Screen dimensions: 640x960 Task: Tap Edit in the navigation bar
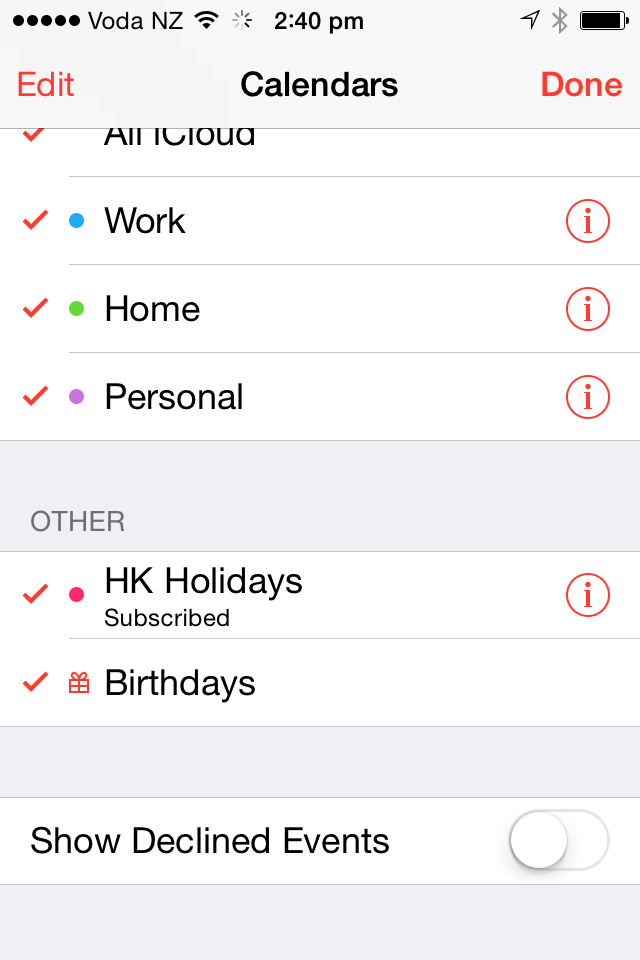click(x=46, y=85)
